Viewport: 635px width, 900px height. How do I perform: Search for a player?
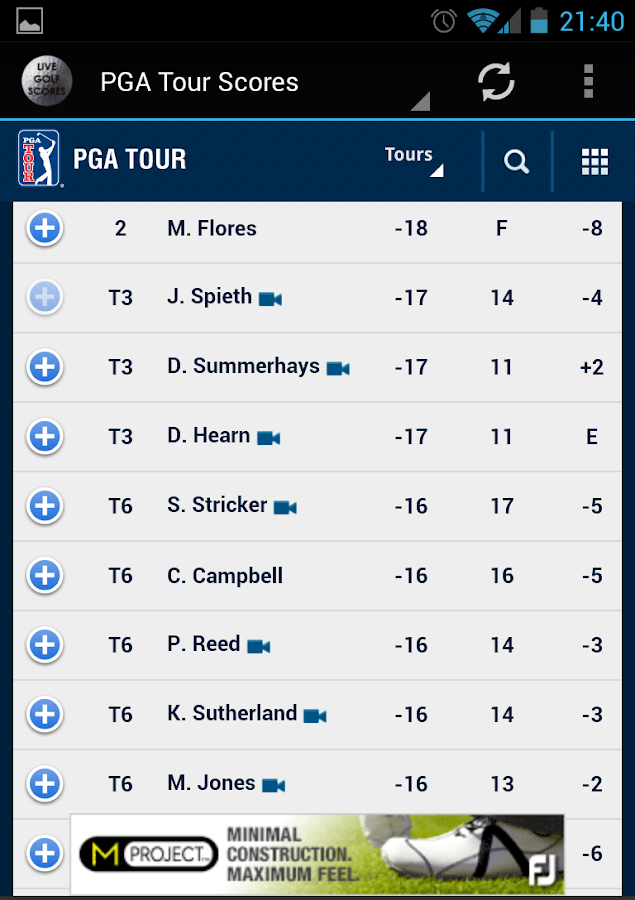(516, 161)
